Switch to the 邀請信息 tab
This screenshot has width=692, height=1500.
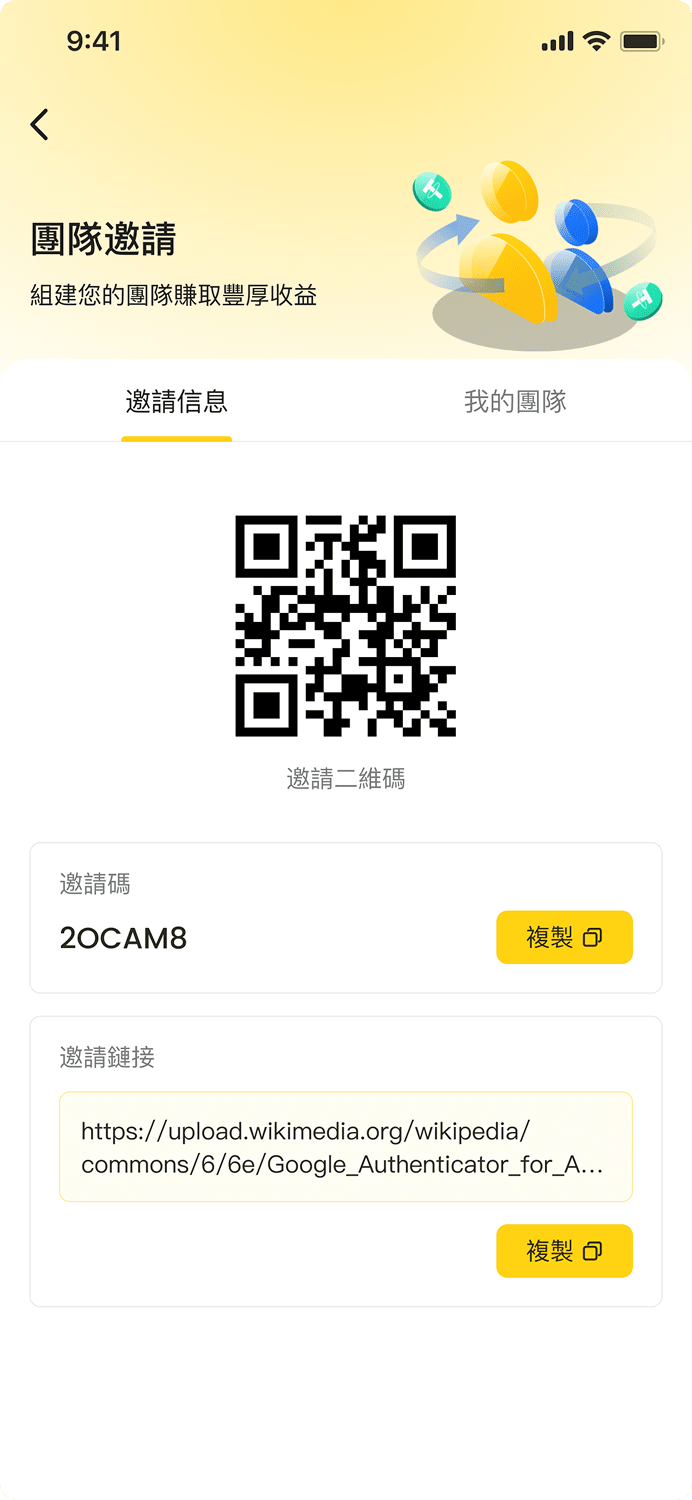(176, 402)
